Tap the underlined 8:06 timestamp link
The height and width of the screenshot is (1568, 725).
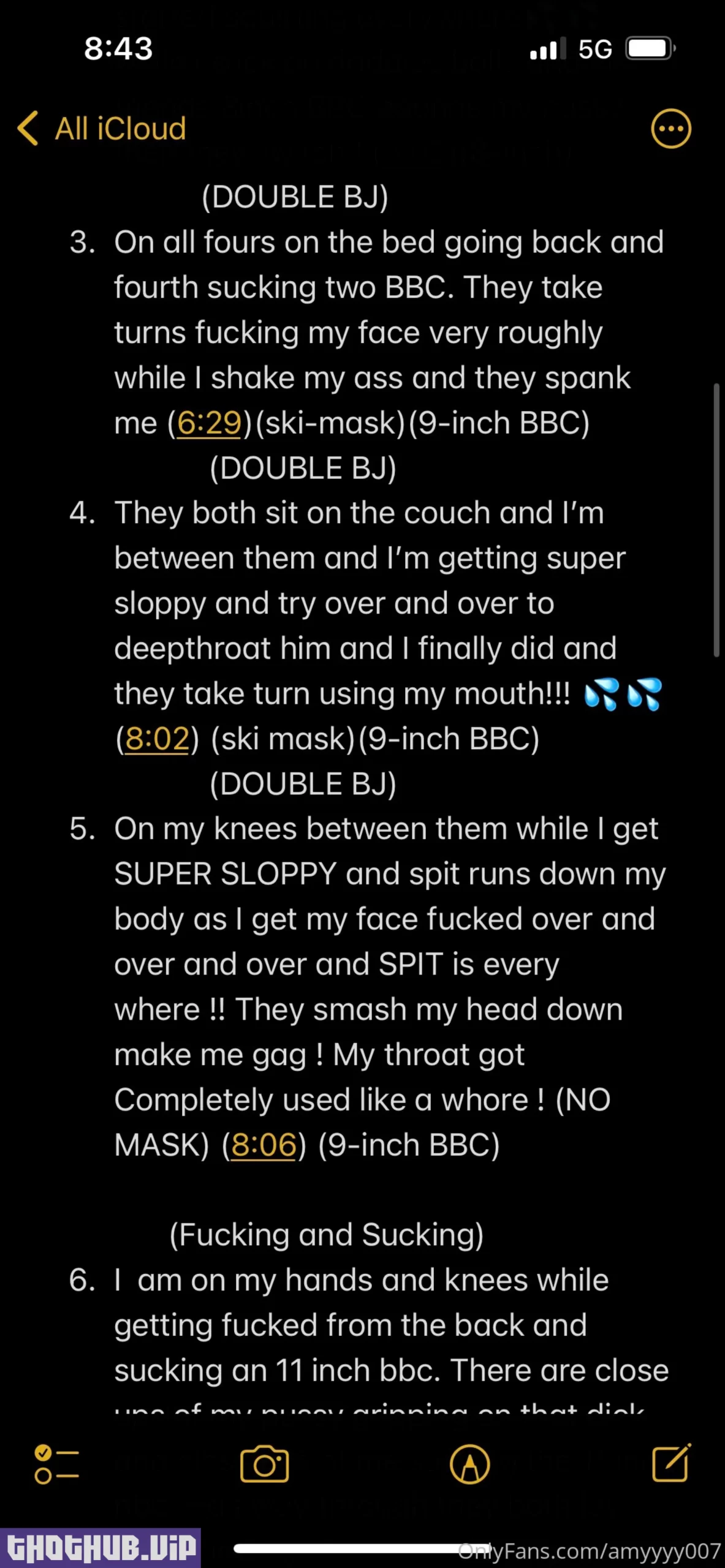pos(264,1145)
